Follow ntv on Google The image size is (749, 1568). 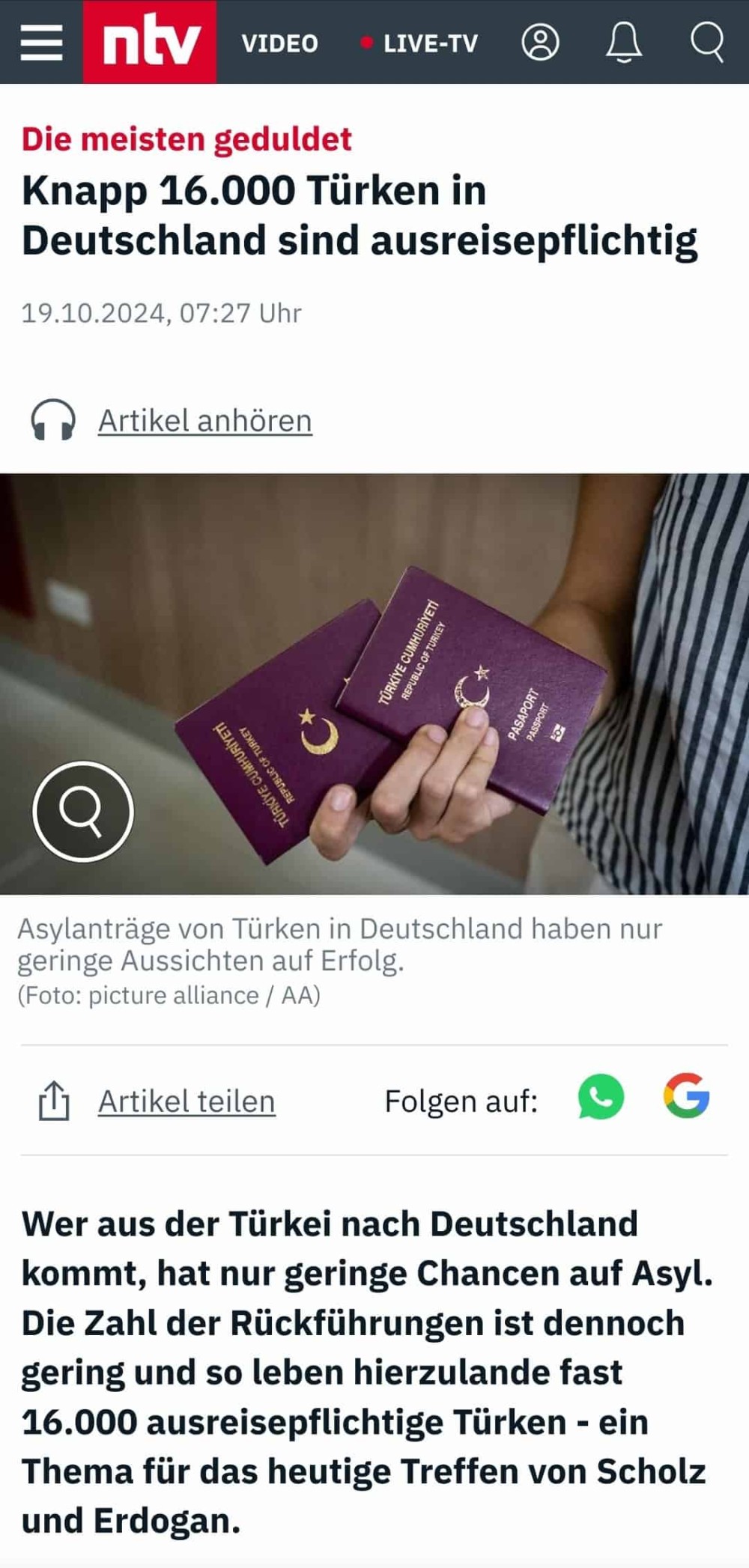click(686, 1096)
